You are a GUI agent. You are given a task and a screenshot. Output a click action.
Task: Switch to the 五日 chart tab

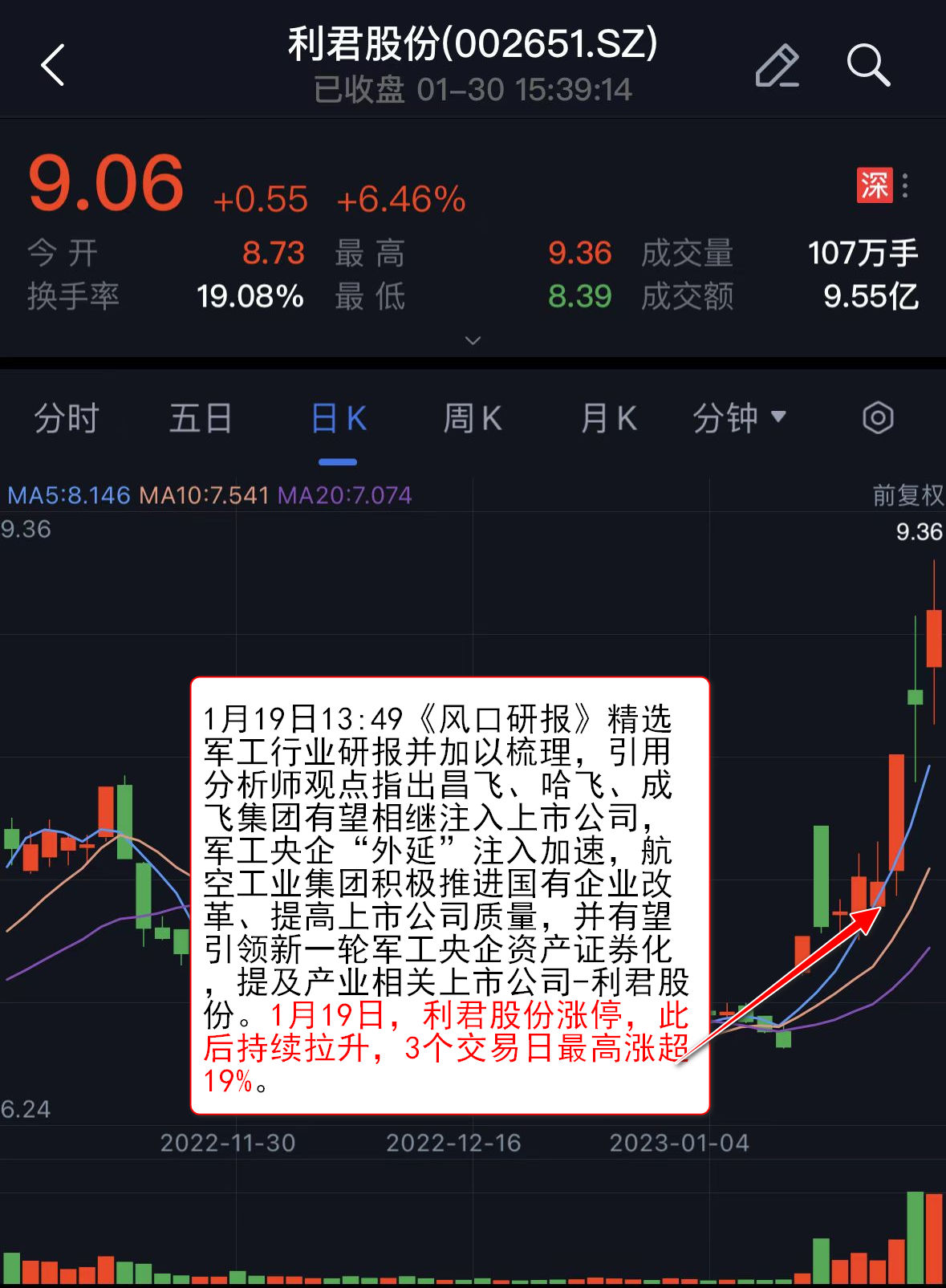(x=201, y=418)
